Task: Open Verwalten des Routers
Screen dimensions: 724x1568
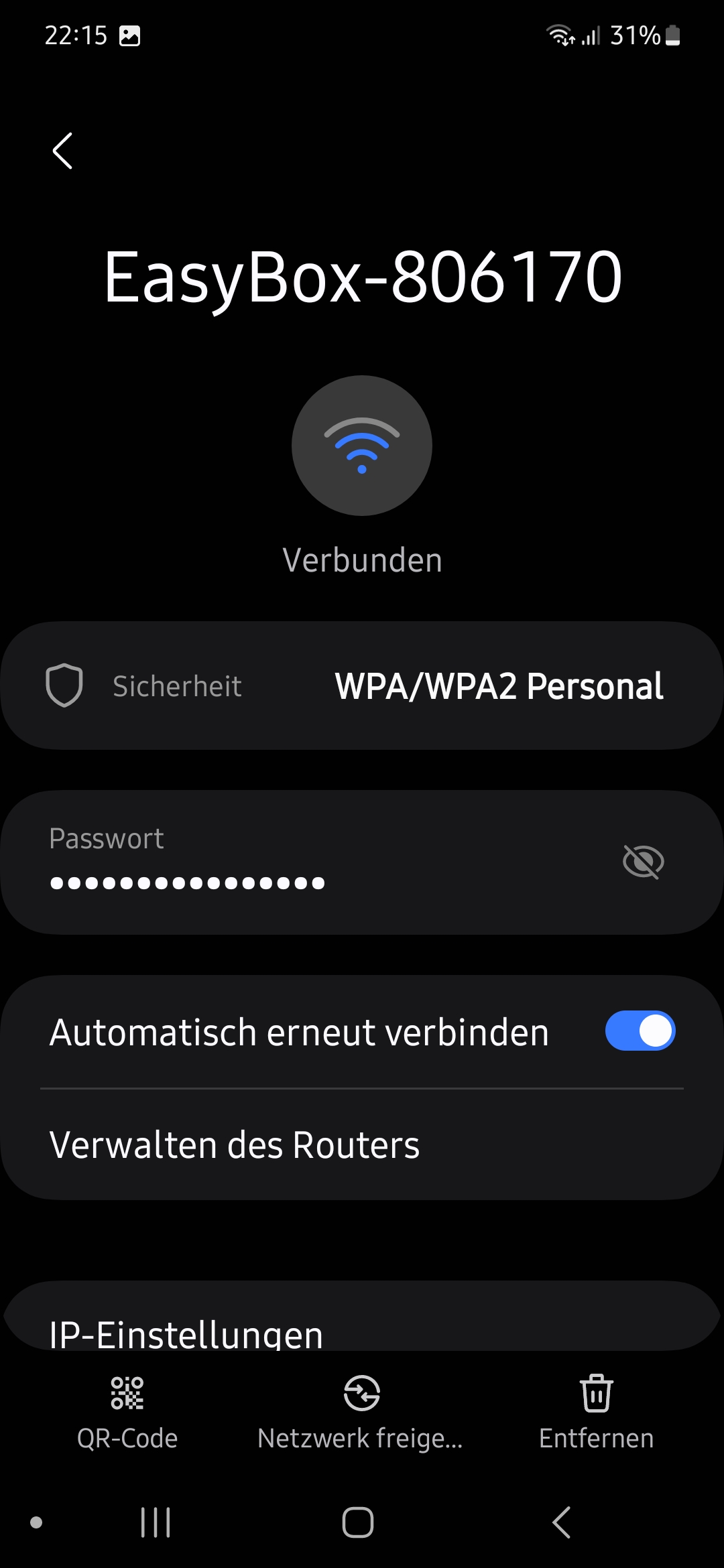Action: click(x=235, y=1145)
